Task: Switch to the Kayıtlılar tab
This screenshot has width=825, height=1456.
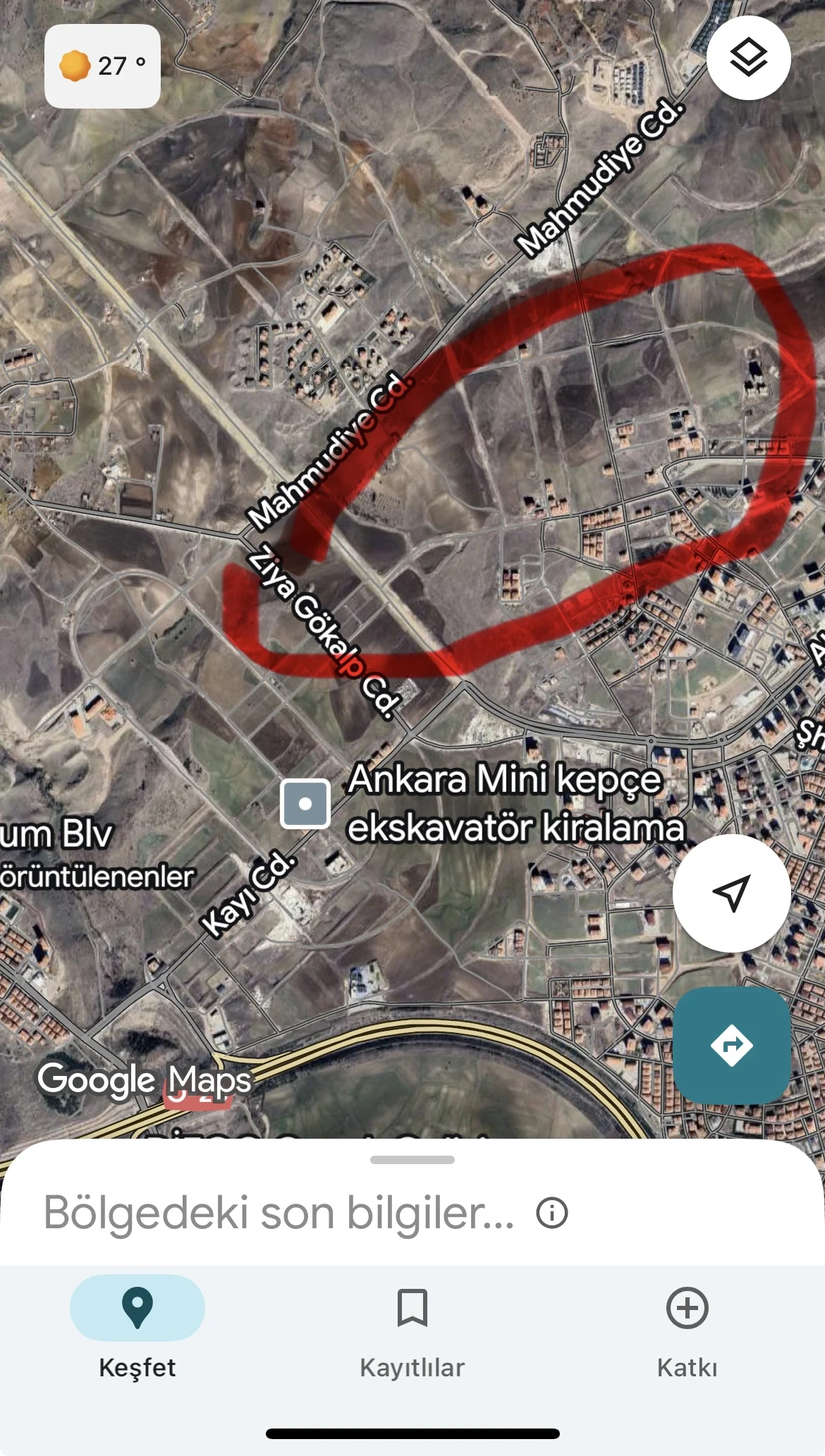Action: coord(412,1327)
